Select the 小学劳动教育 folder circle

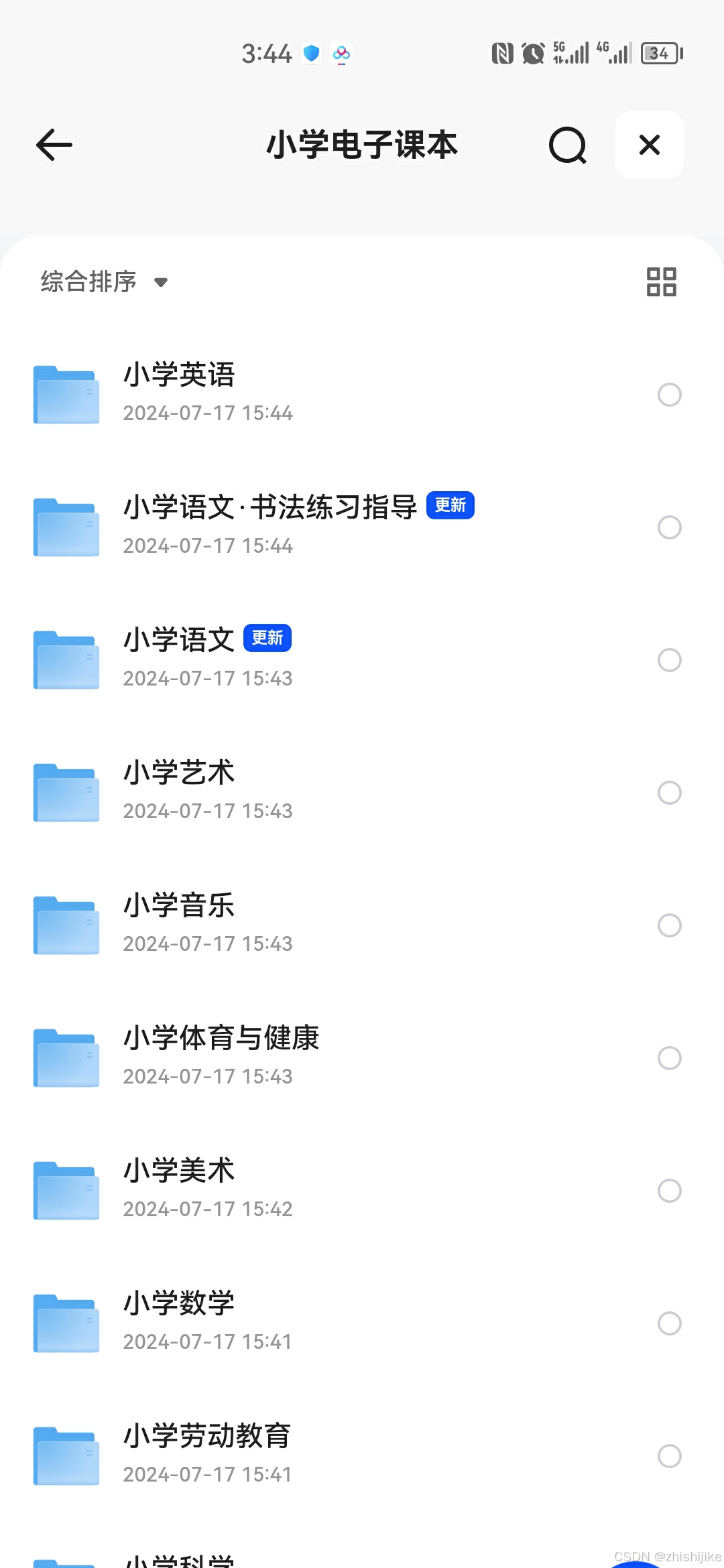669,1456
